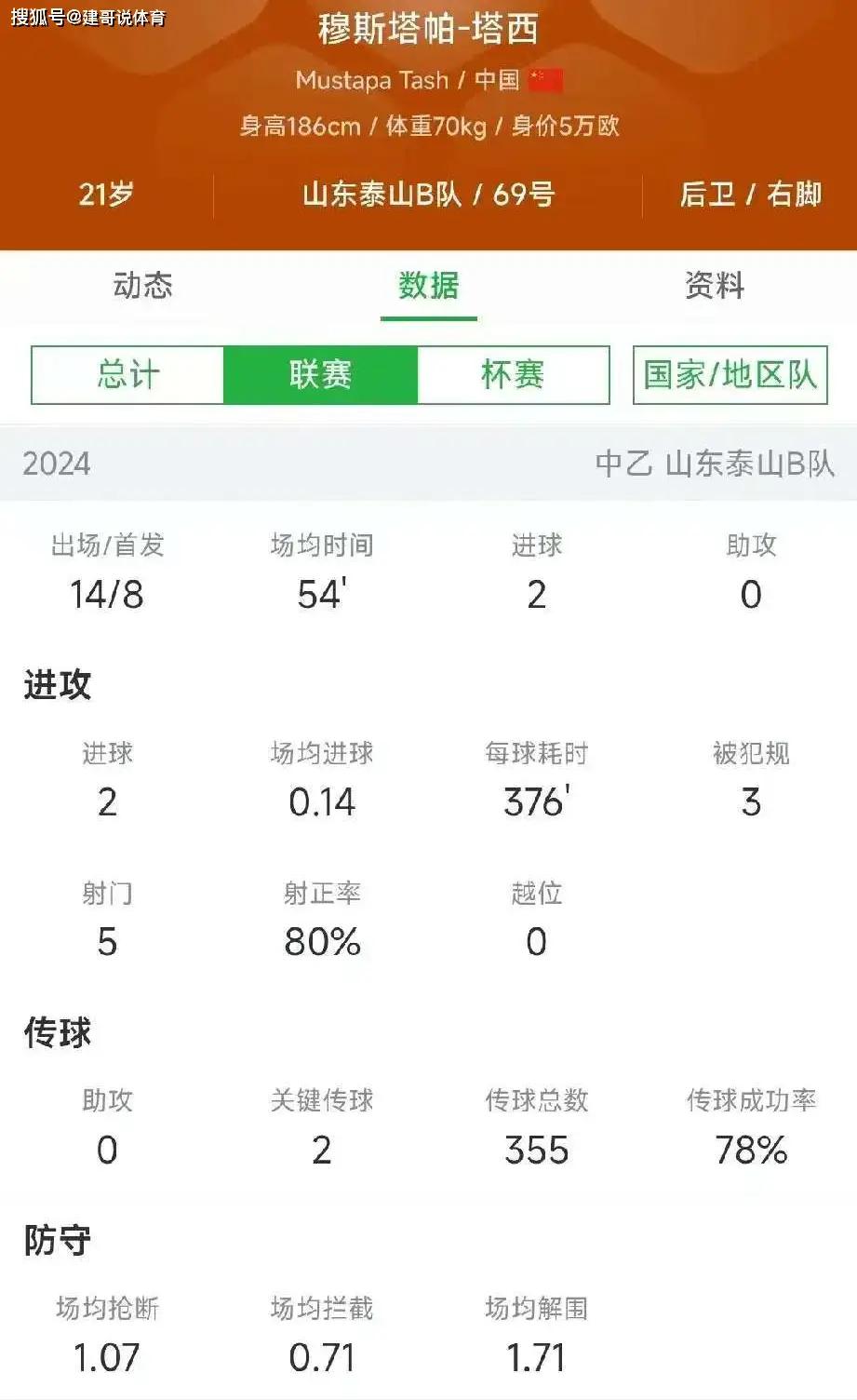Image resolution: width=857 pixels, height=1400 pixels.
Task: Select the 数据 tab
Action: tap(429, 285)
